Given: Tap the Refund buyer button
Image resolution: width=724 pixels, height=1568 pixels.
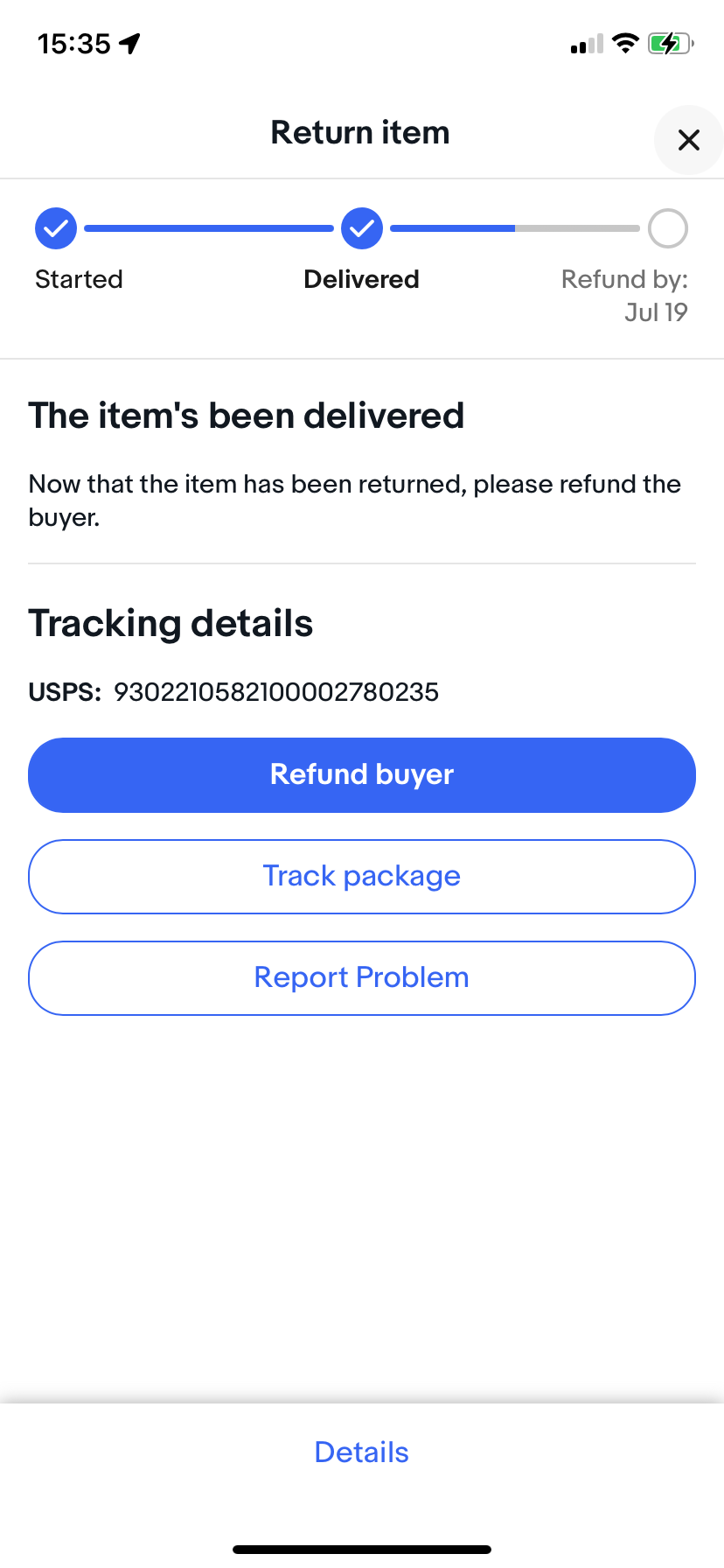Looking at the screenshot, I should (361, 774).
